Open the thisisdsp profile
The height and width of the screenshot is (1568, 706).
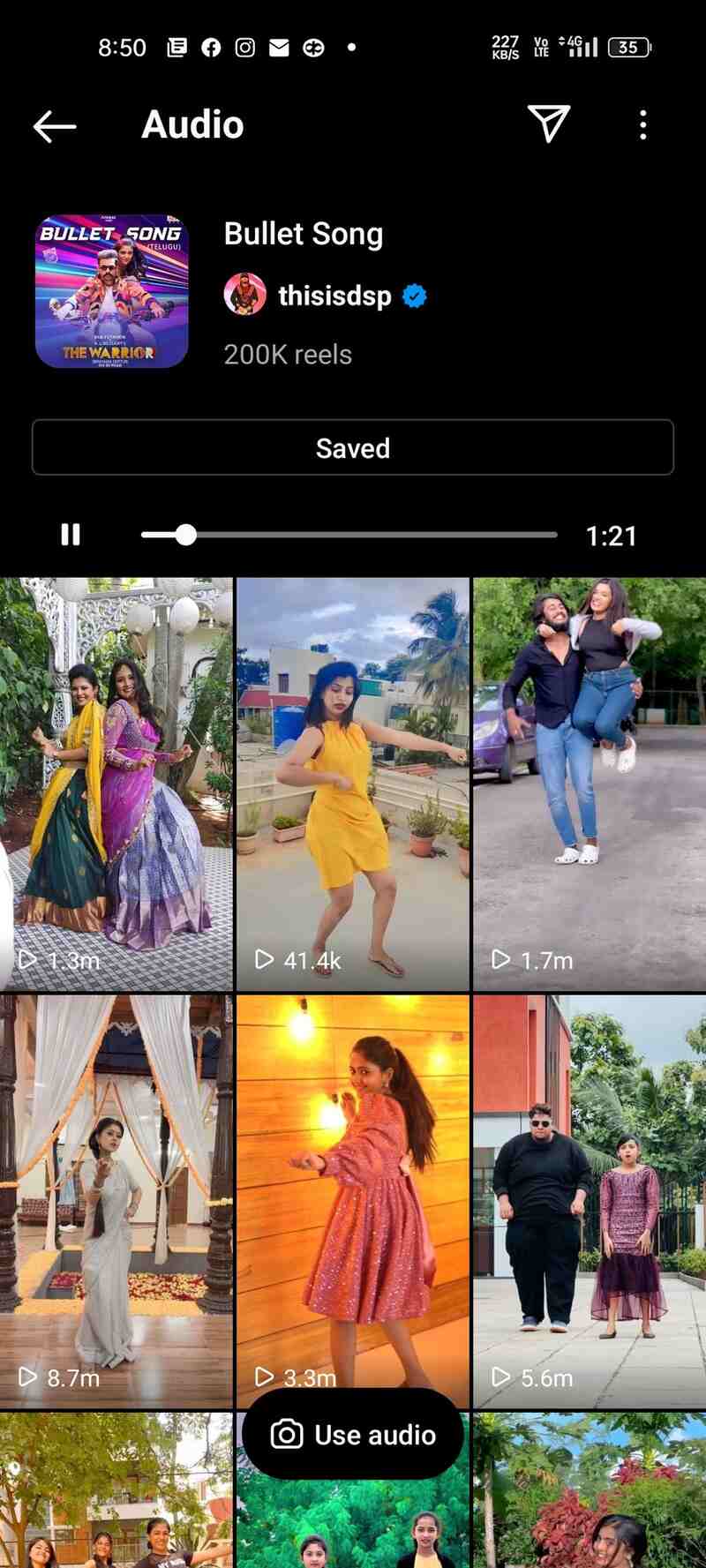point(334,296)
